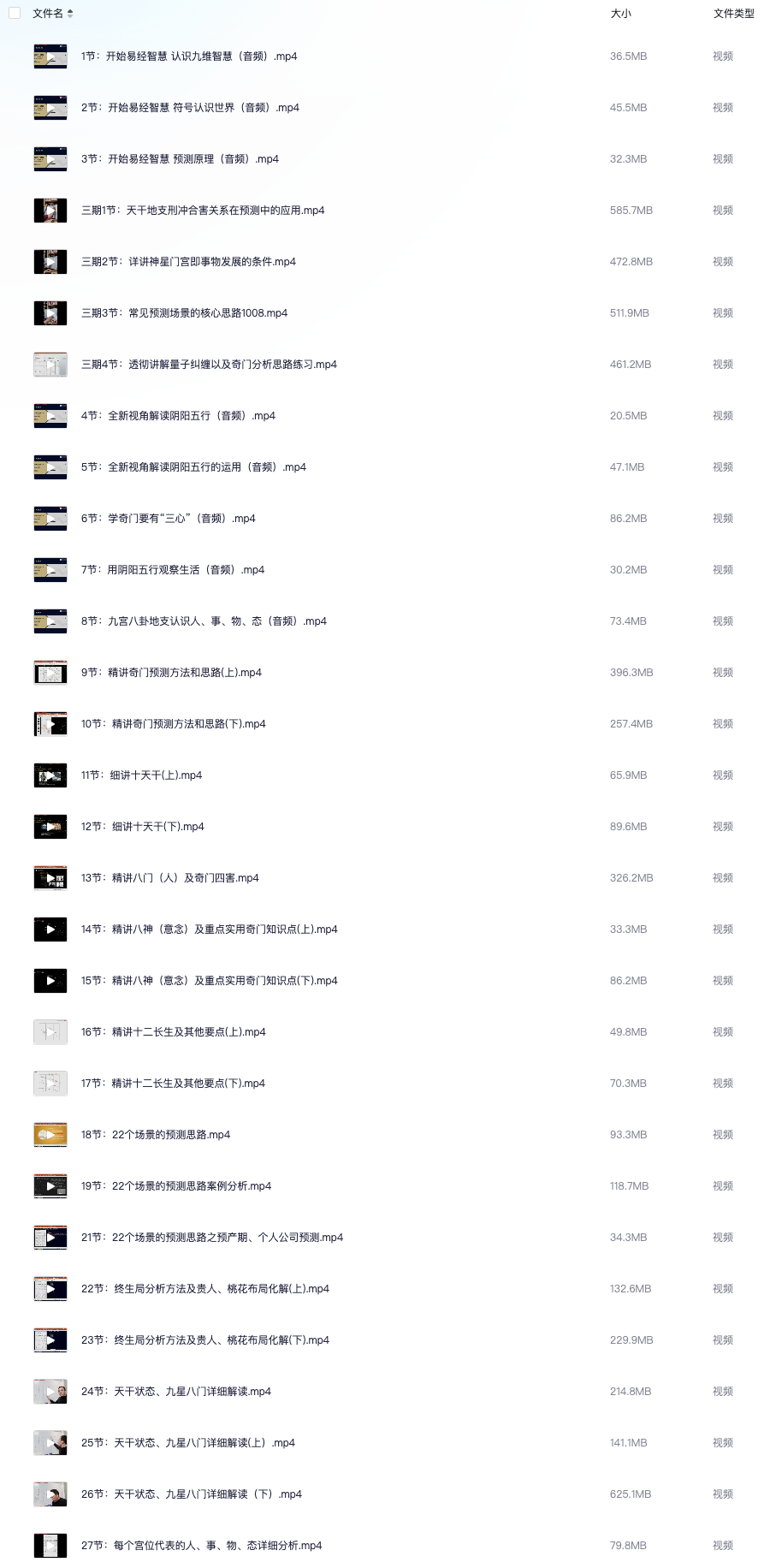Open 8节:九宫八卦地支认识人事物态 file
The image size is (776, 1568).
pyautogui.click(x=204, y=621)
